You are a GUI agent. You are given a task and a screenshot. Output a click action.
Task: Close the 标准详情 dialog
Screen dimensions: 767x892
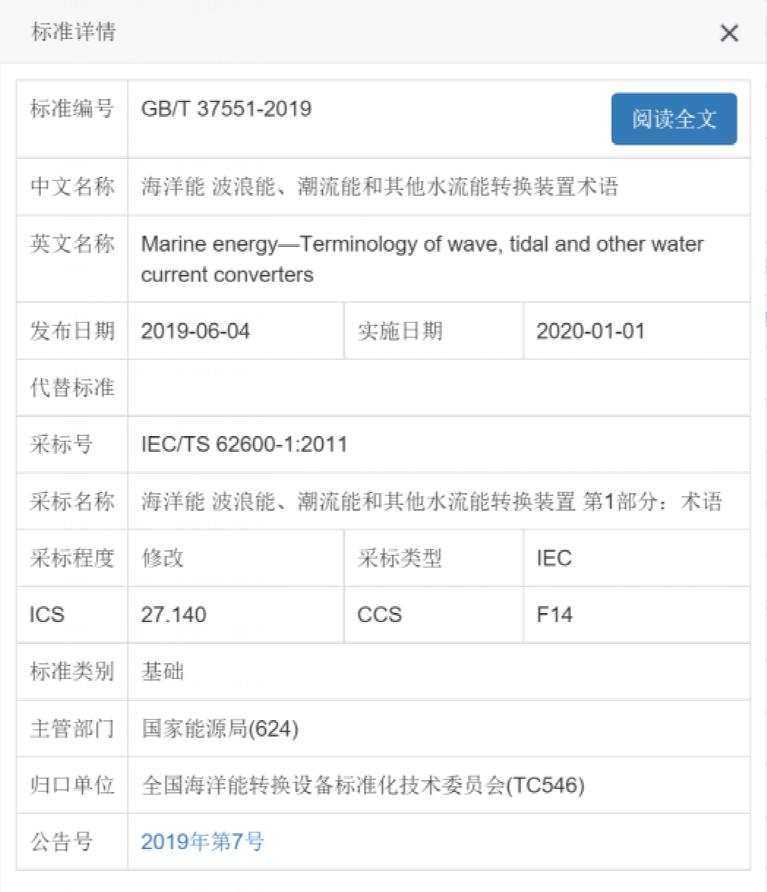coord(729,33)
